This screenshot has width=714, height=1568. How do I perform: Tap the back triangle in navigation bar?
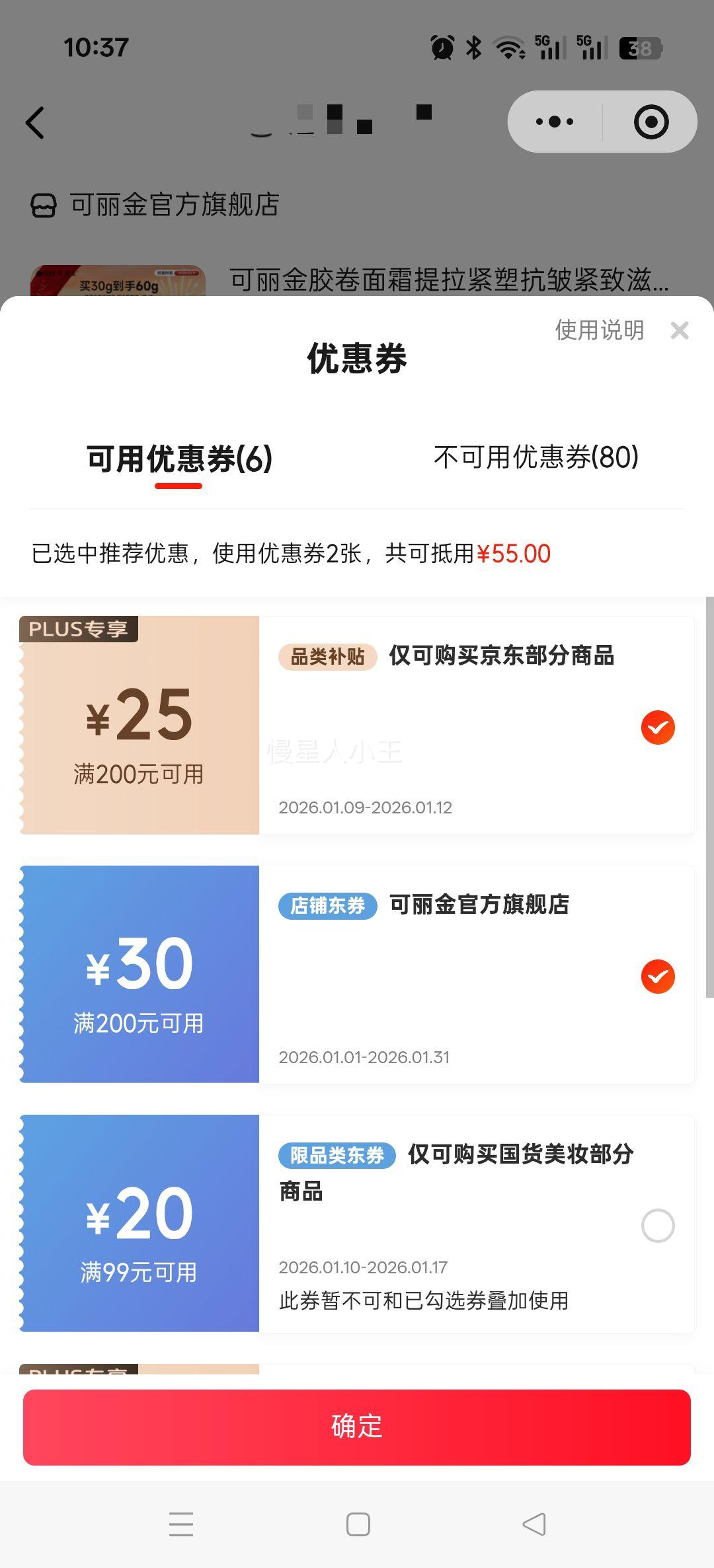(533, 1524)
